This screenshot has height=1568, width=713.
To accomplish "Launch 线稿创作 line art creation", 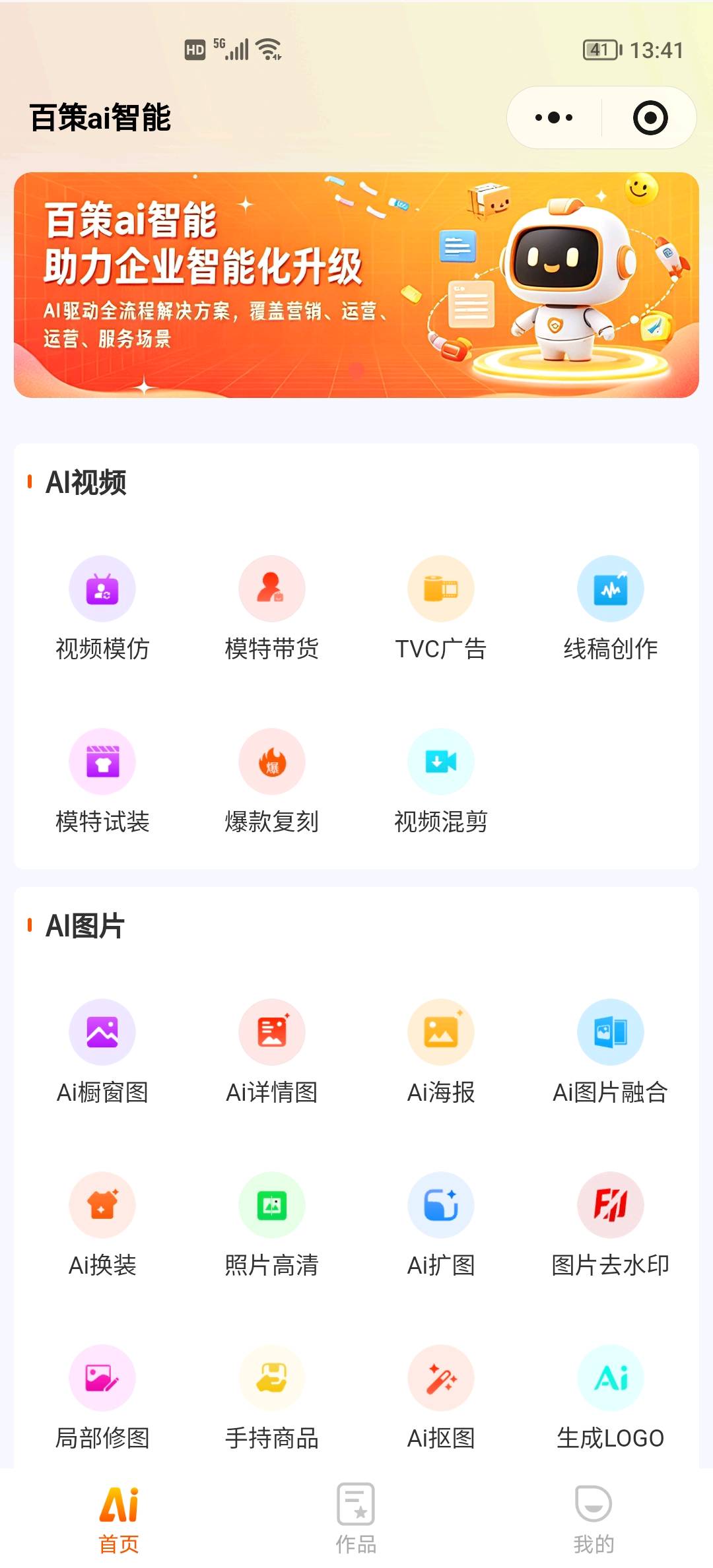I will [x=610, y=607].
